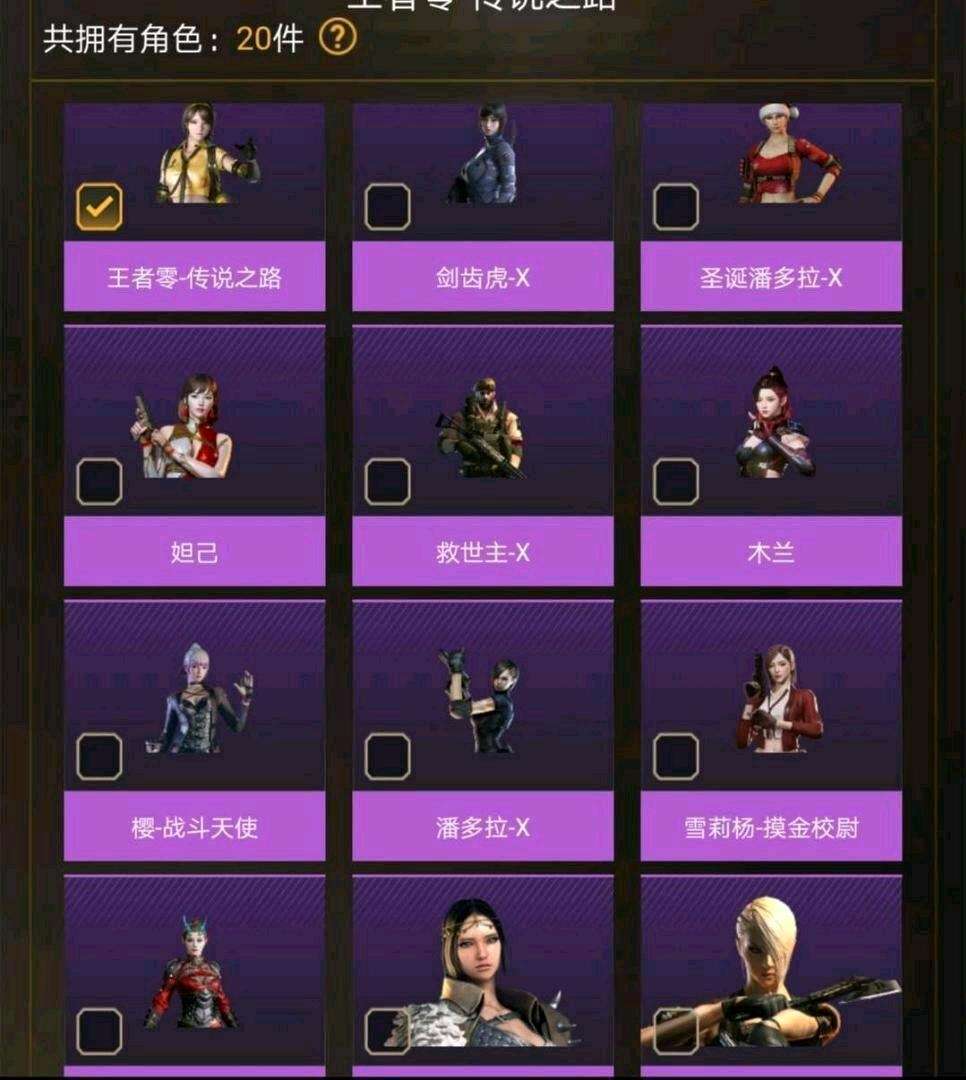Tick the 樱-战斗天使 checkbox
The width and height of the screenshot is (966, 1080).
[x=100, y=756]
